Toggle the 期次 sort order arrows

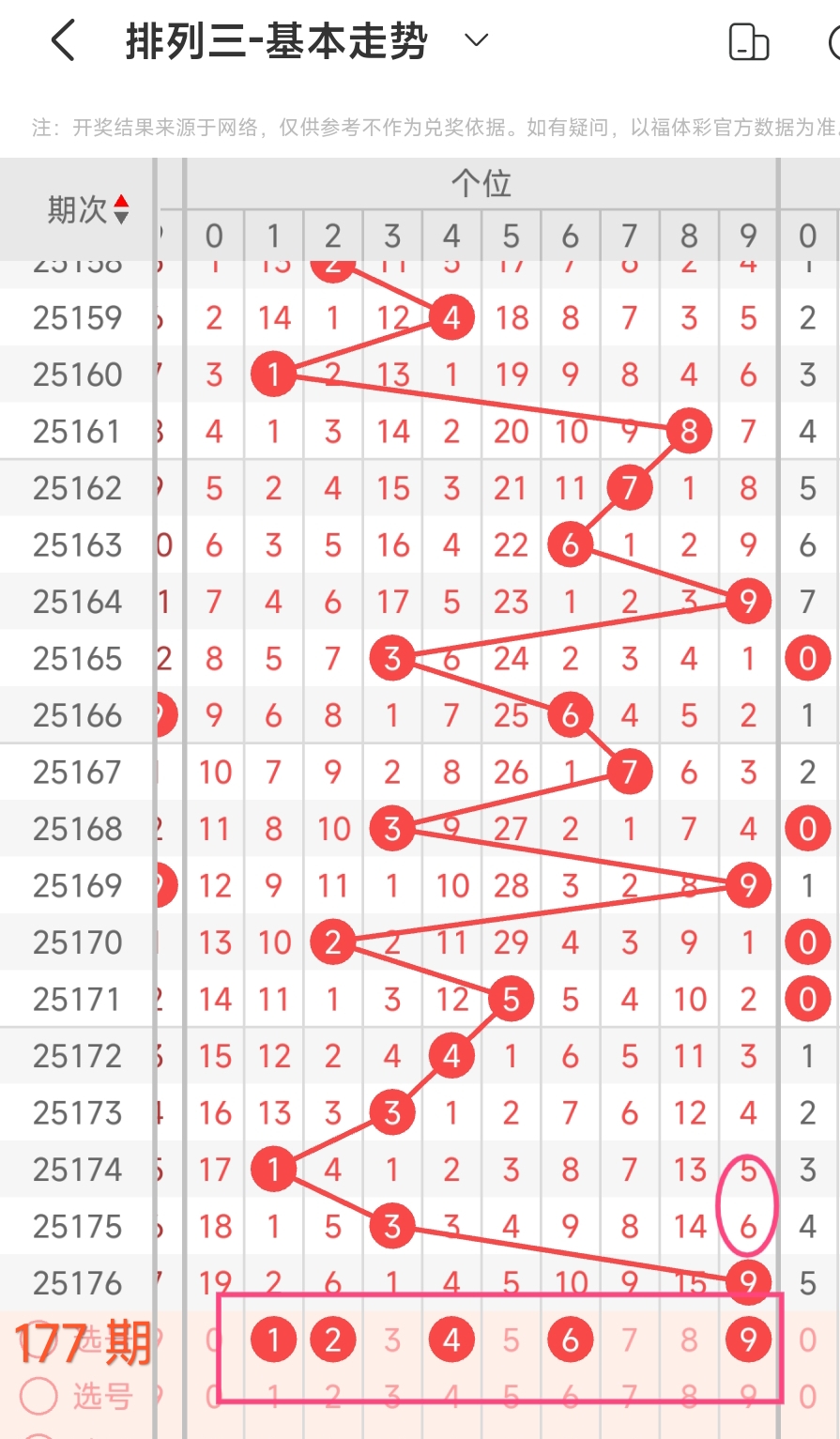(x=121, y=209)
